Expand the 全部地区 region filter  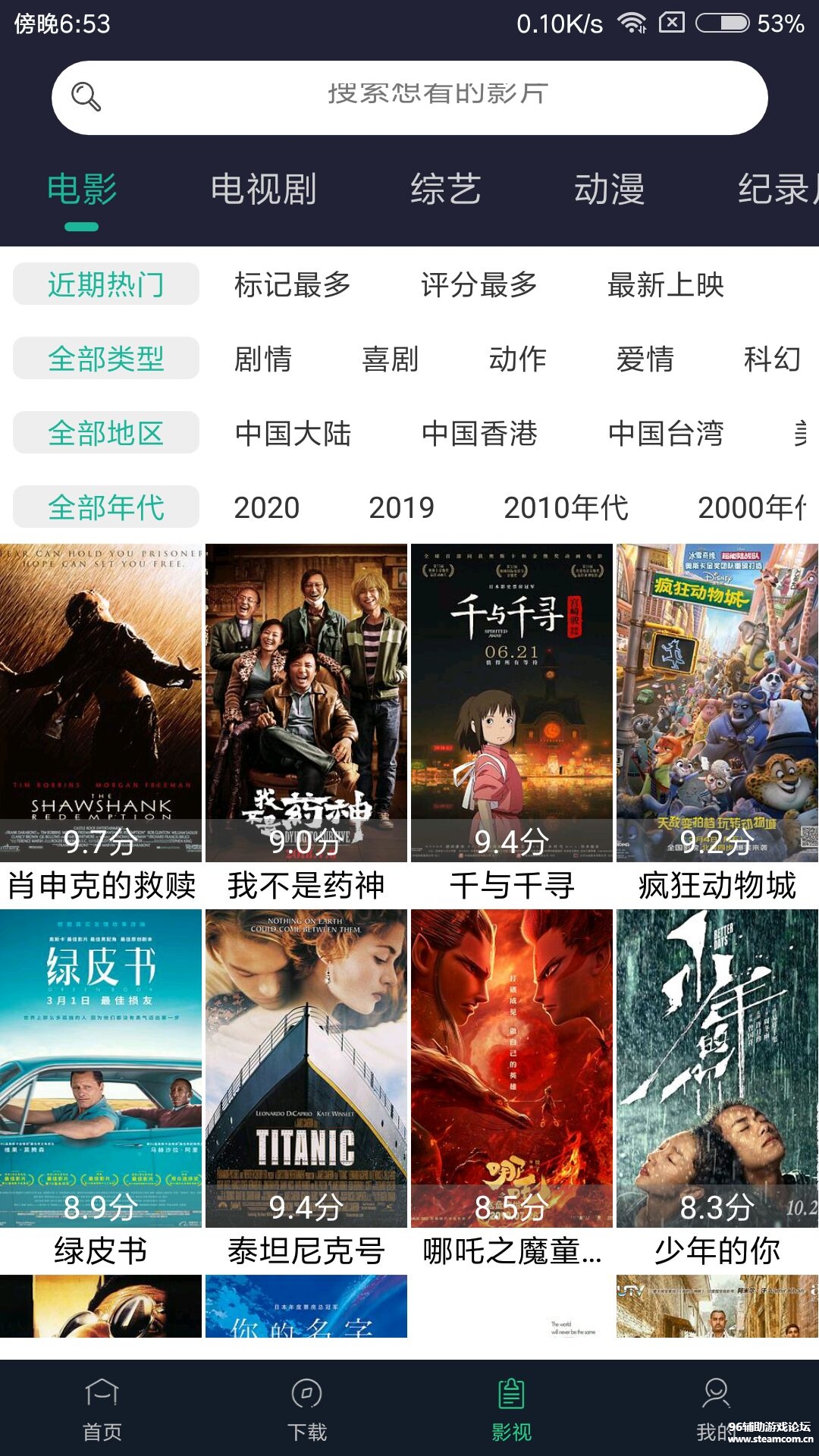tap(105, 433)
